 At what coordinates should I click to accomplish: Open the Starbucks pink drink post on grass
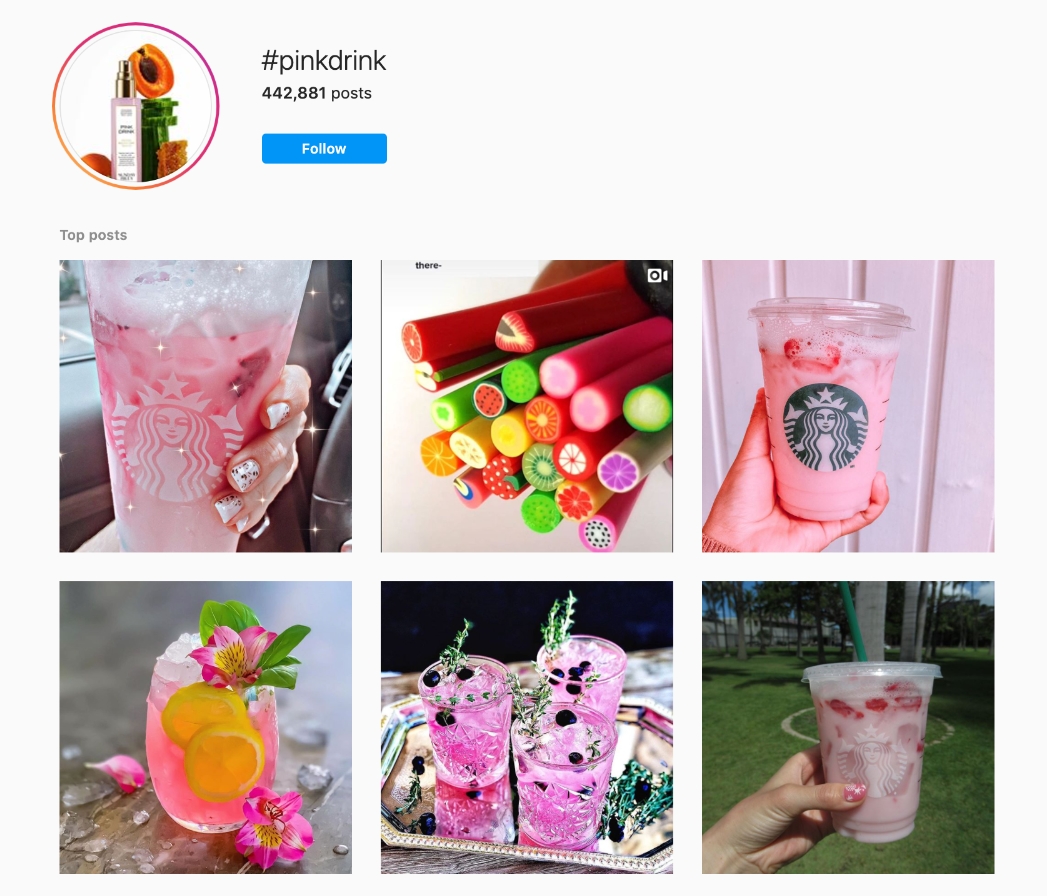point(847,727)
